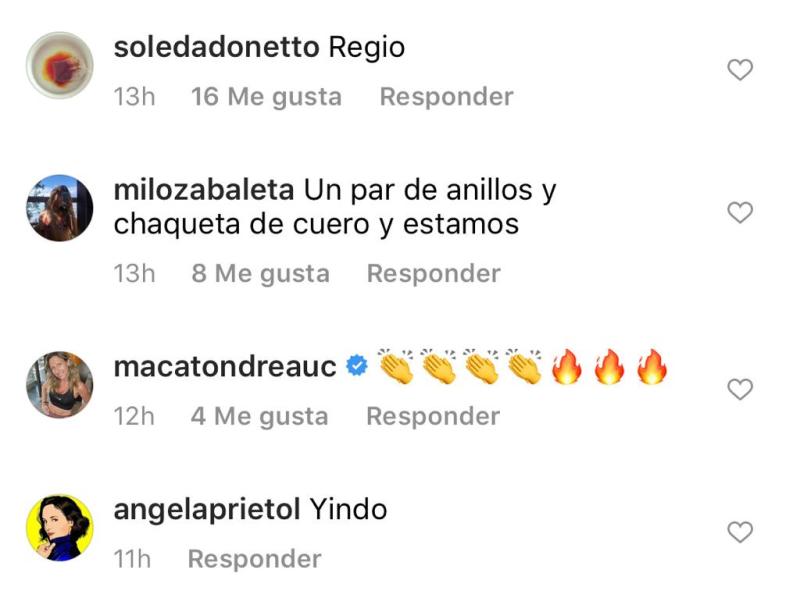This screenshot has width=800, height=591.
Task: Reply to milozabaleta's comment
Action: coord(433,273)
